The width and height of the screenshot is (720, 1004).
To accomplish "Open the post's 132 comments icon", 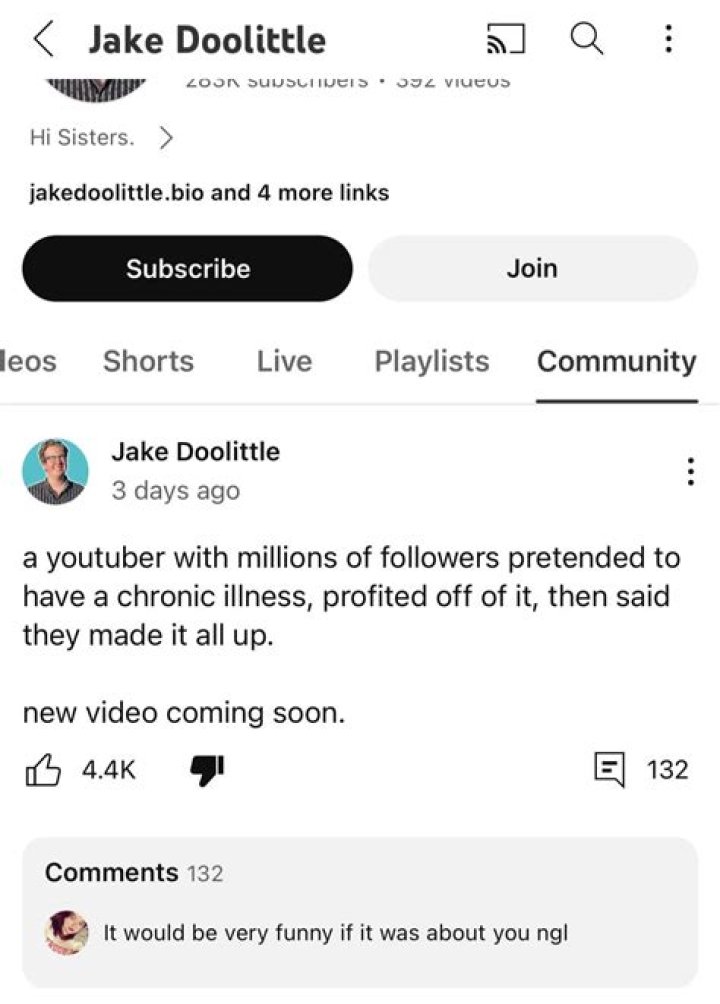I will pyautogui.click(x=609, y=769).
